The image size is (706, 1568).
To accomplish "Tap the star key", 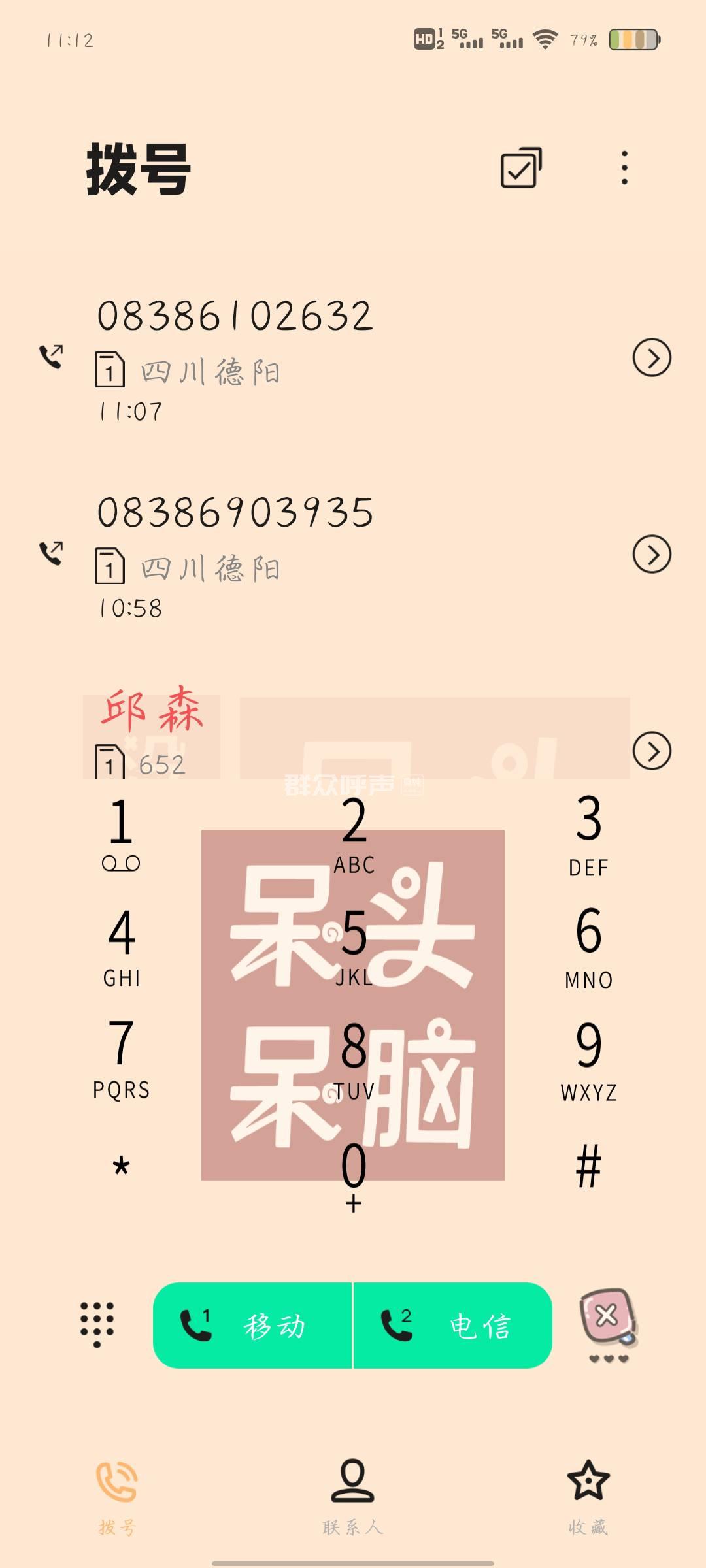I will [122, 1166].
